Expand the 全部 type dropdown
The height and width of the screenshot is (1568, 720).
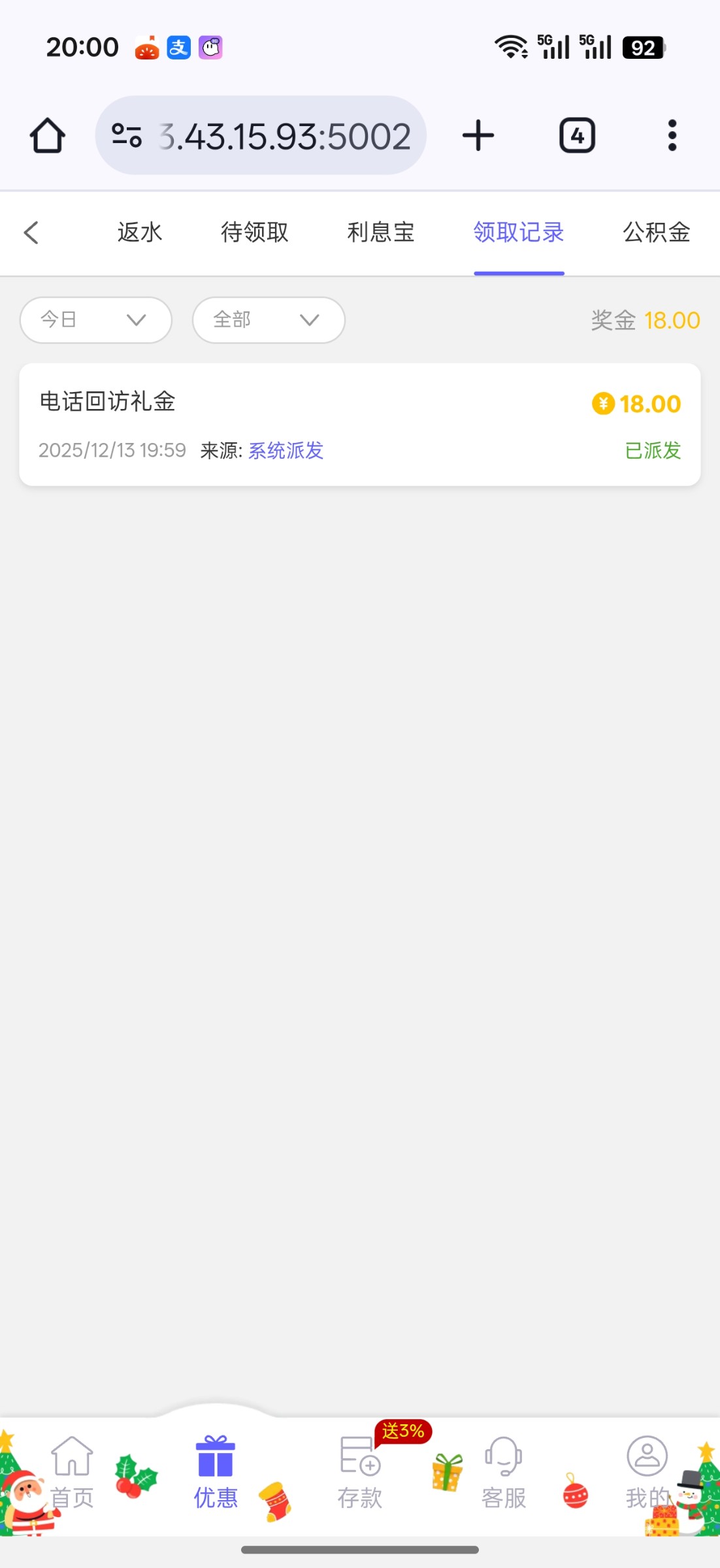[x=269, y=320]
